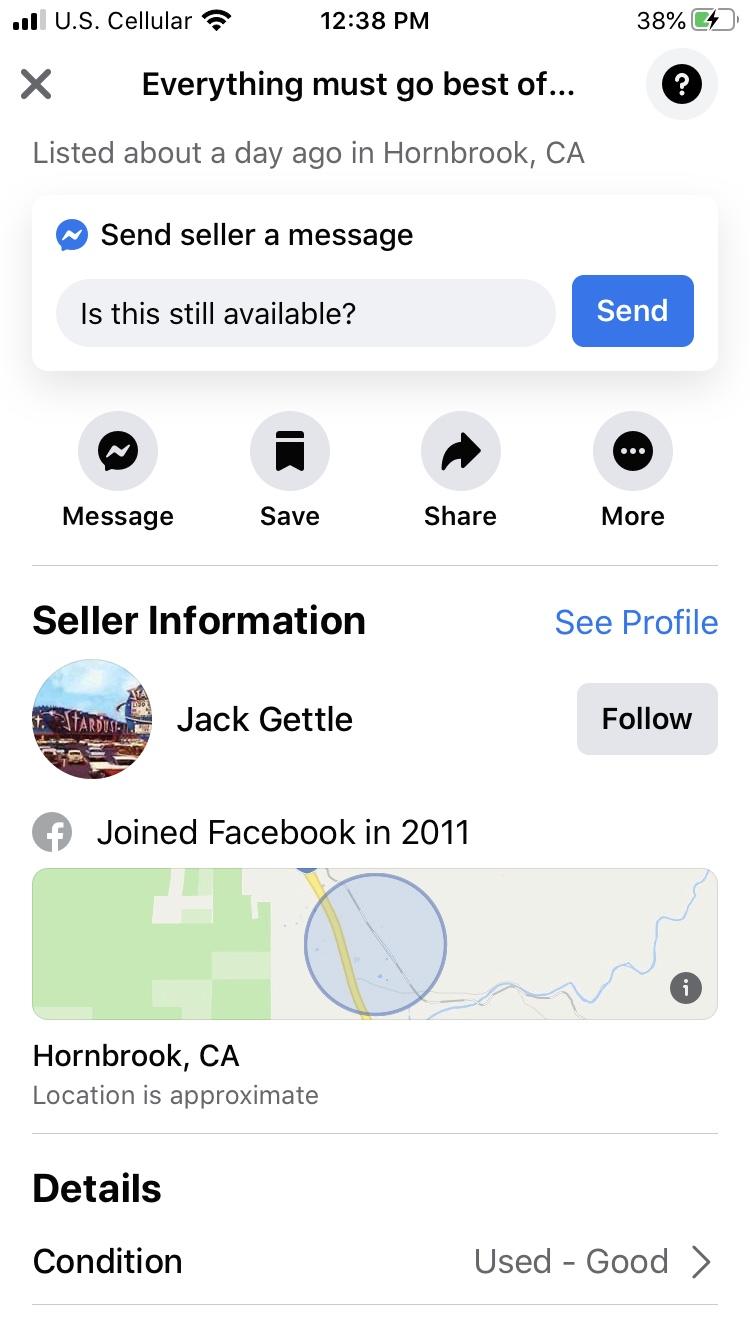This screenshot has width=750, height=1334.
Task: Tap the map info icon
Action: pos(686,988)
